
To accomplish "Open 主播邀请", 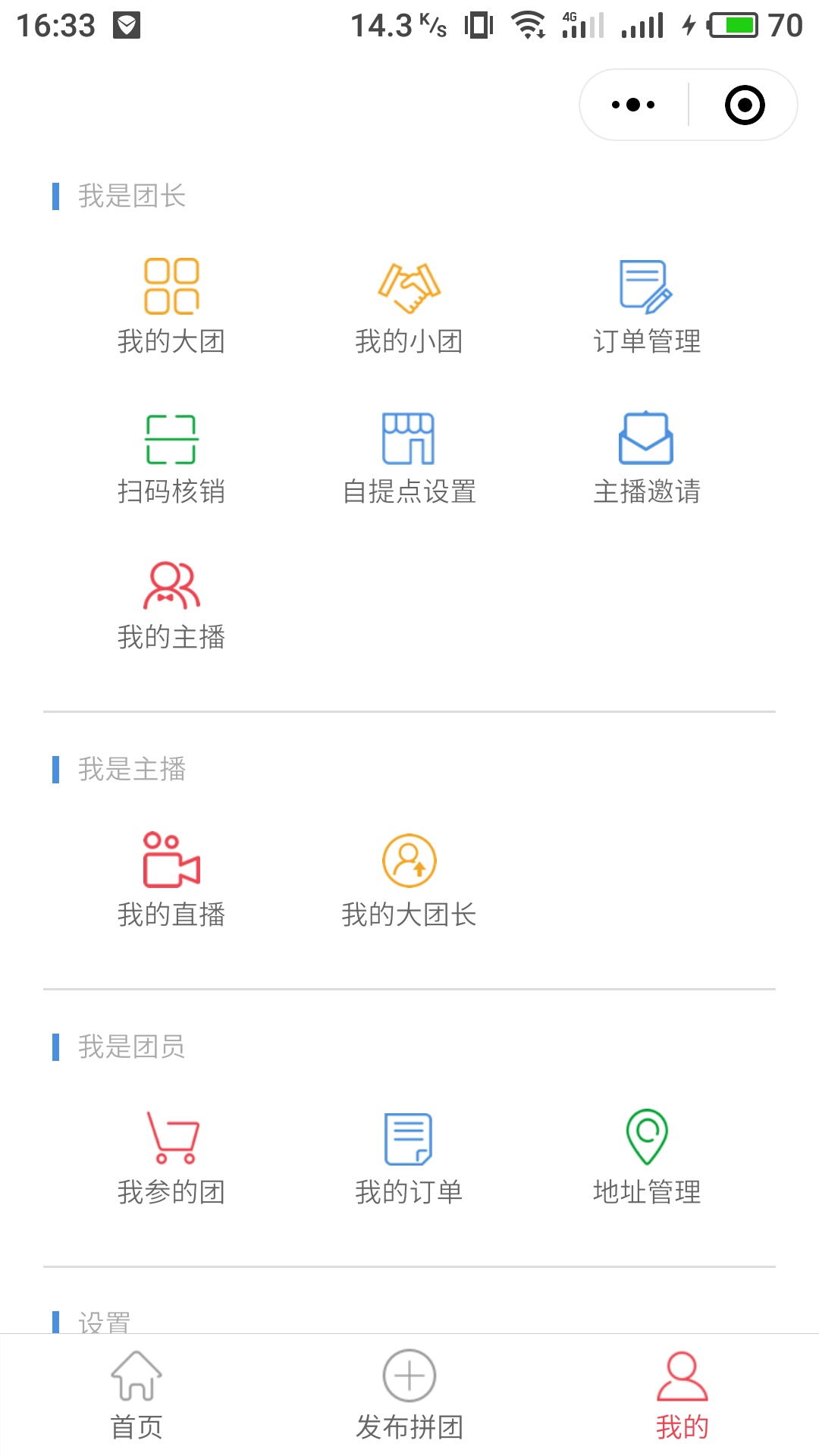I will 646,457.
